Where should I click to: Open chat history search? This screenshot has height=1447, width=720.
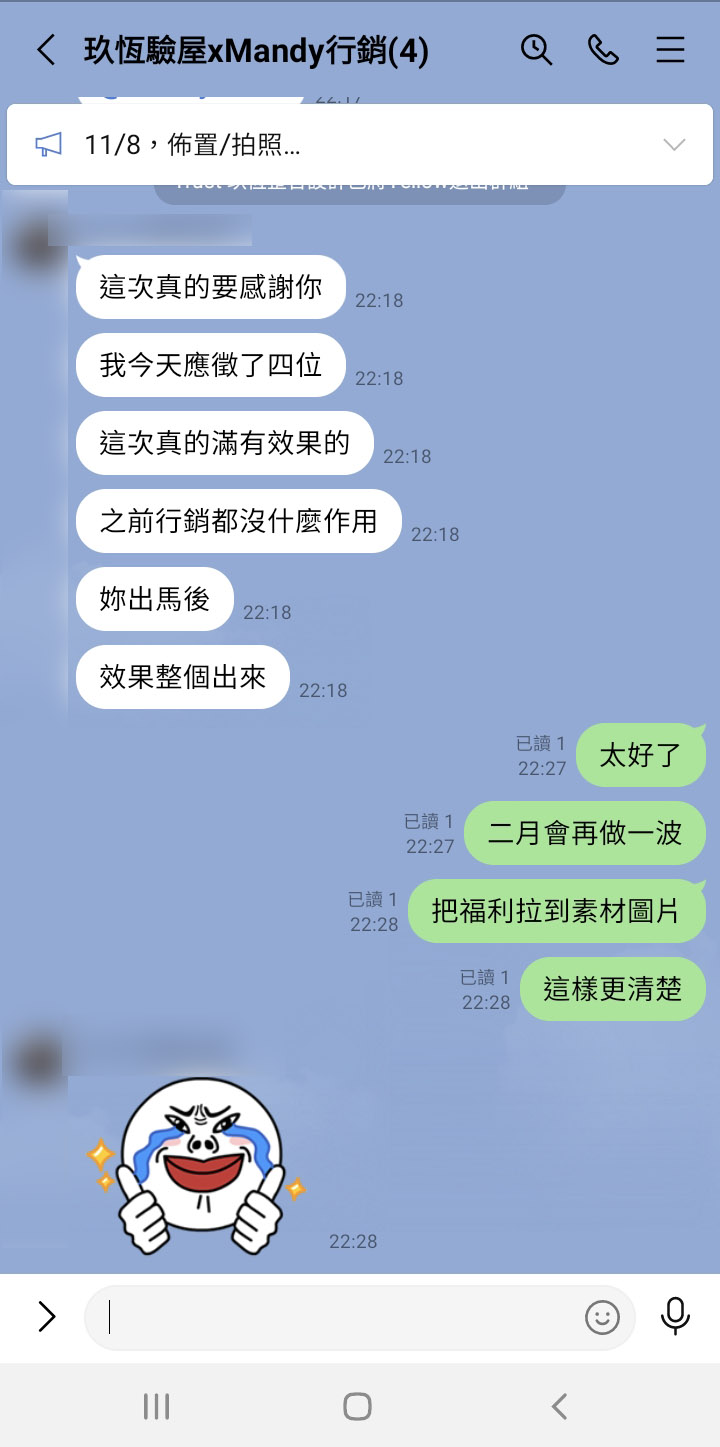[537, 50]
